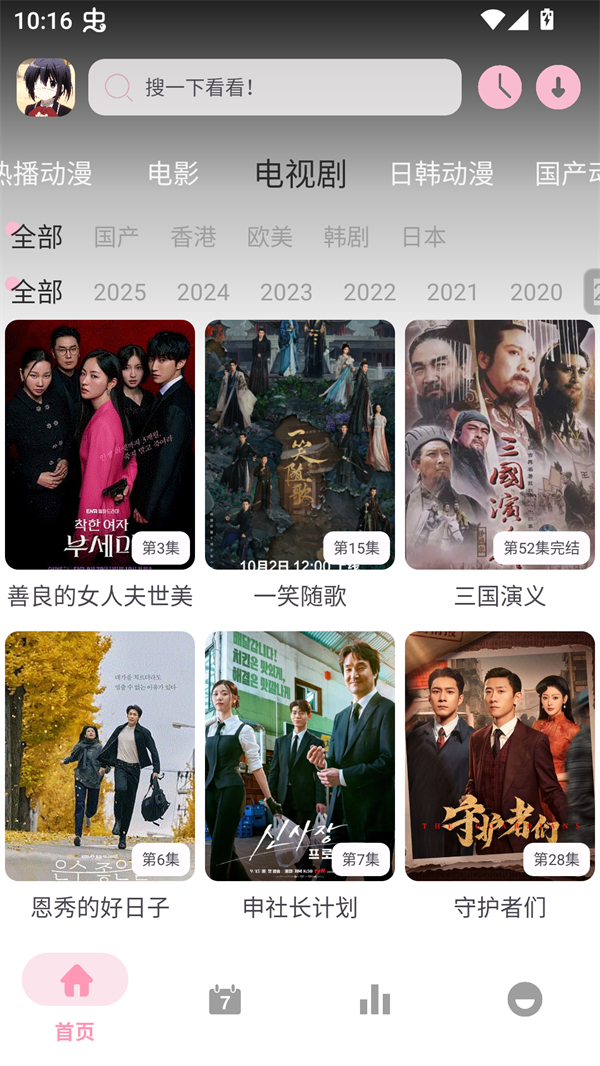This screenshot has height=1066, width=600.
Task: Select year 2025 filter
Action: tap(120, 292)
